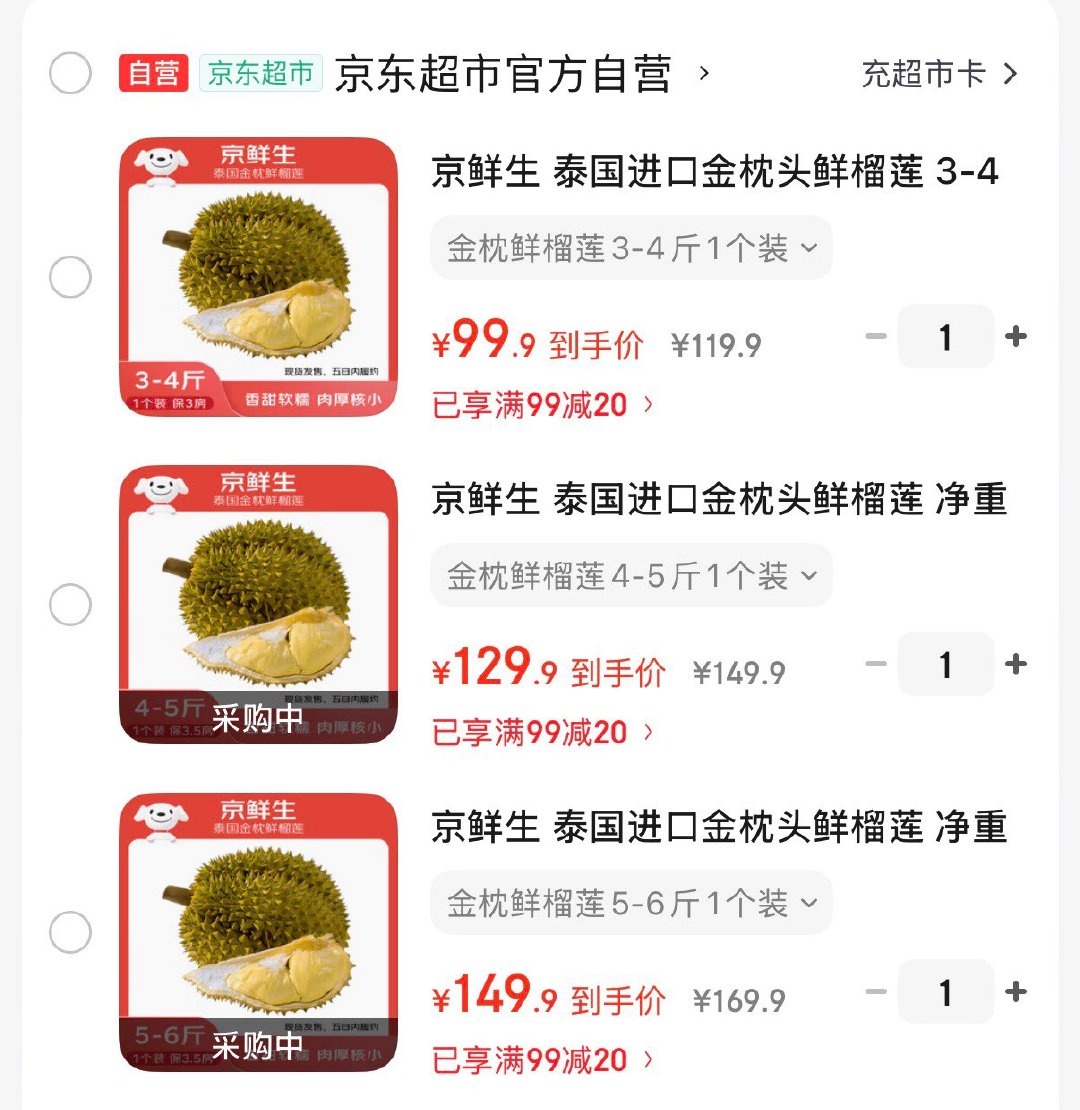Edit quantity field of the ¥149.9 durian
The height and width of the screenshot is (1110, 1080).
(945, 993)
